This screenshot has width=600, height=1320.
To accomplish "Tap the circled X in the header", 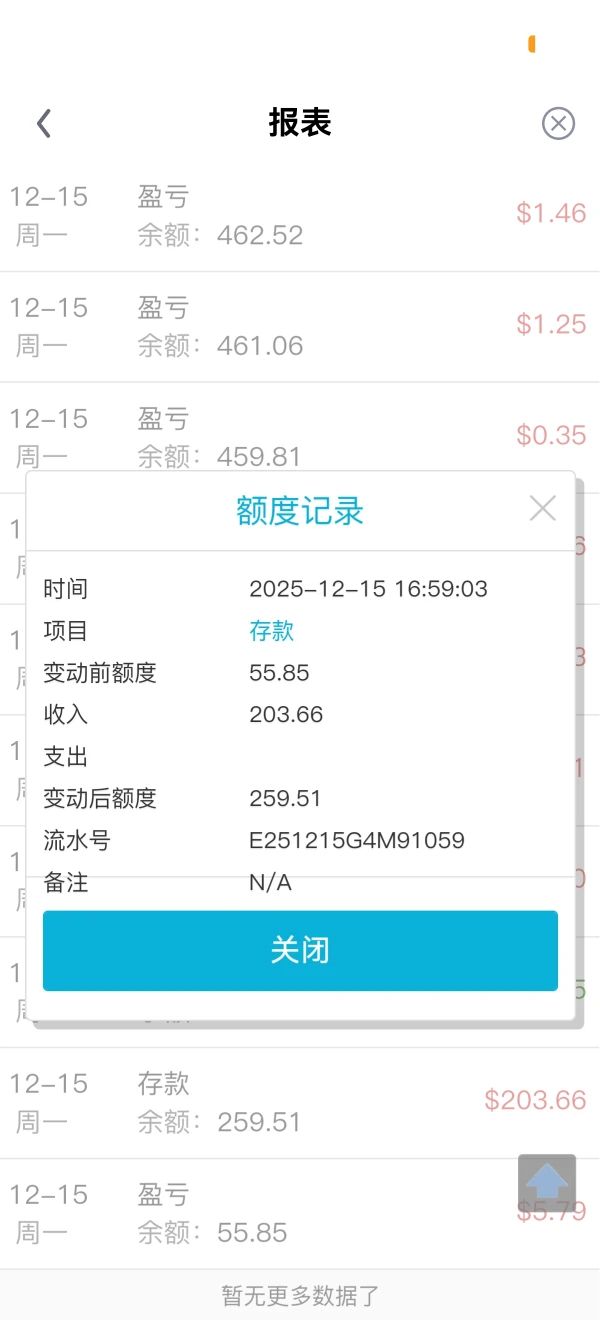I will click(x=558, y=123).
